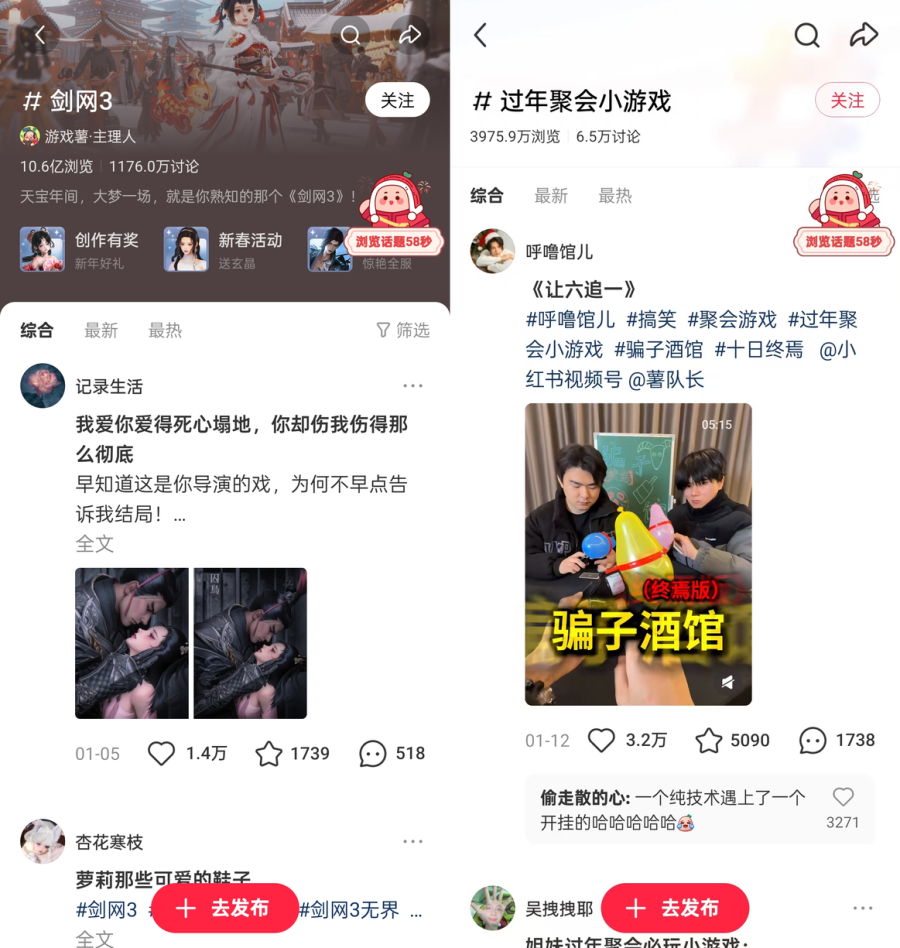Like 偷走散的心's comment
900x948 pixels.
click(x=843, y=797)
